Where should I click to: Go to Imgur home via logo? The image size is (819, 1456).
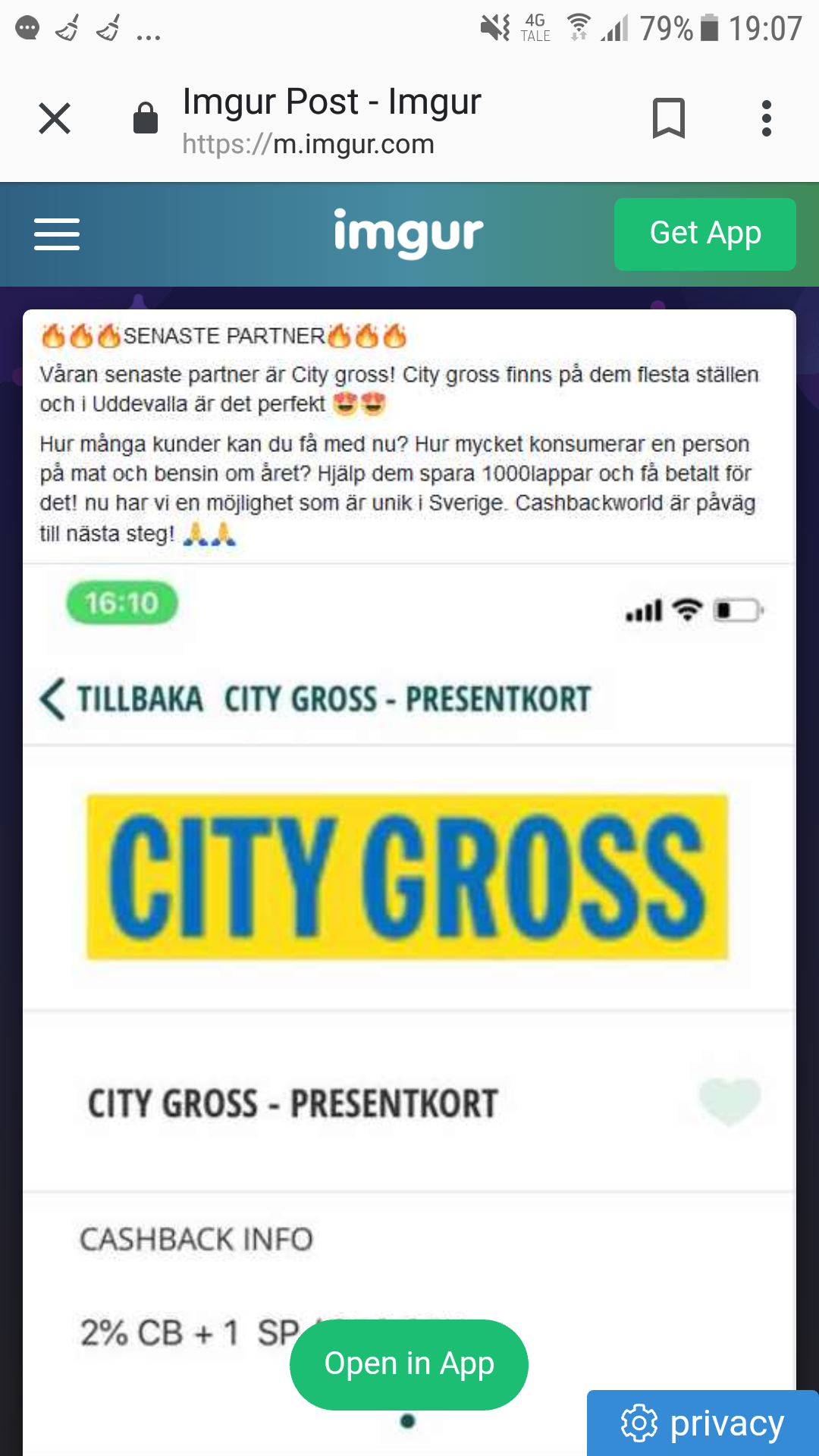click(x=409, y=233)
